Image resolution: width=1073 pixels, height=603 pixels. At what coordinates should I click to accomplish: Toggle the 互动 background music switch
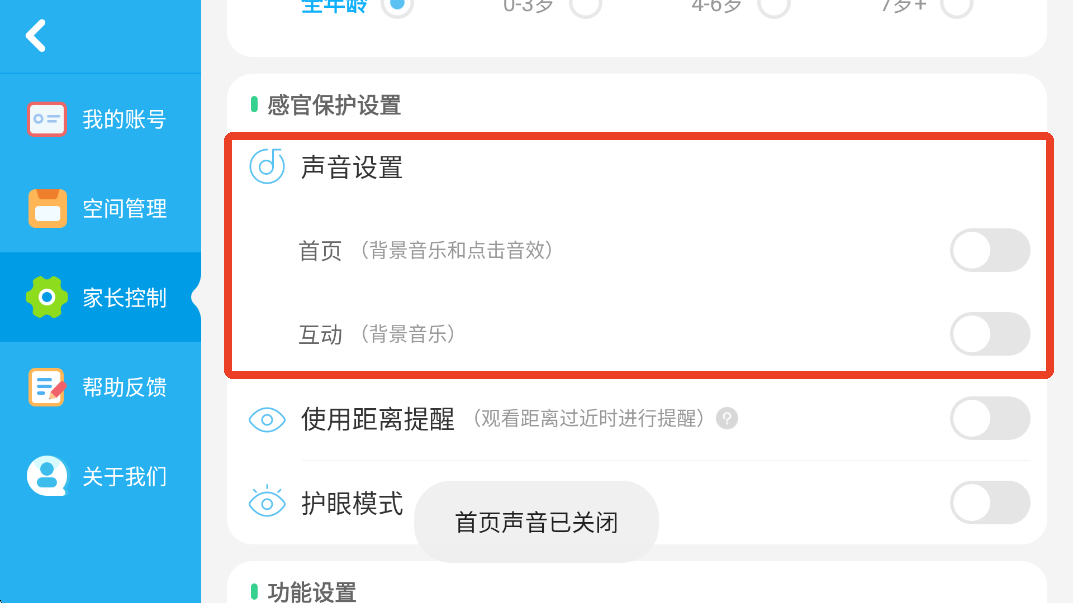[x=989, y=334]
